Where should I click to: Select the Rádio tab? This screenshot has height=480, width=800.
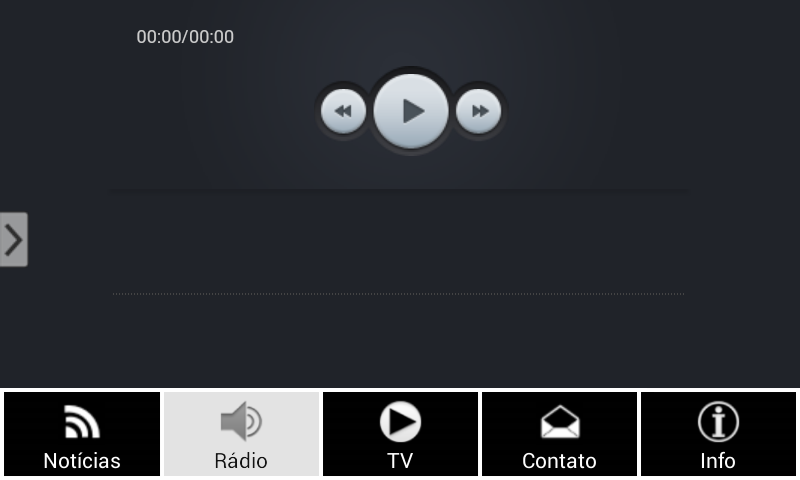click(x=241, y=434)
